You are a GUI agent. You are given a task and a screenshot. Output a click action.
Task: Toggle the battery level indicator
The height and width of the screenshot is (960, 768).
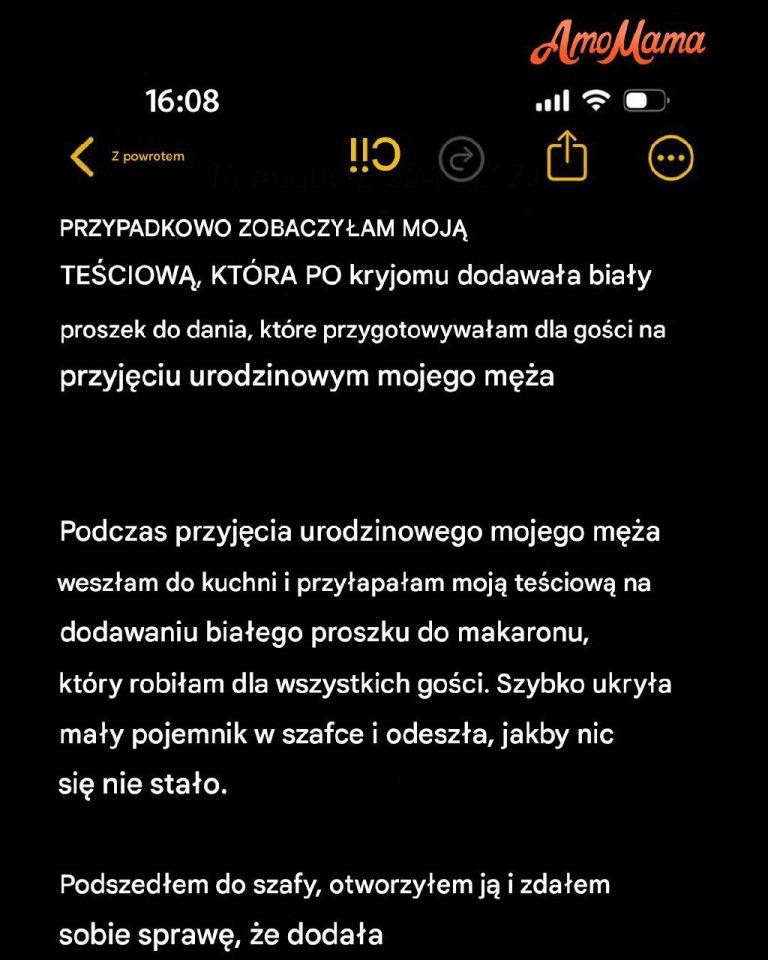point(643,100)
